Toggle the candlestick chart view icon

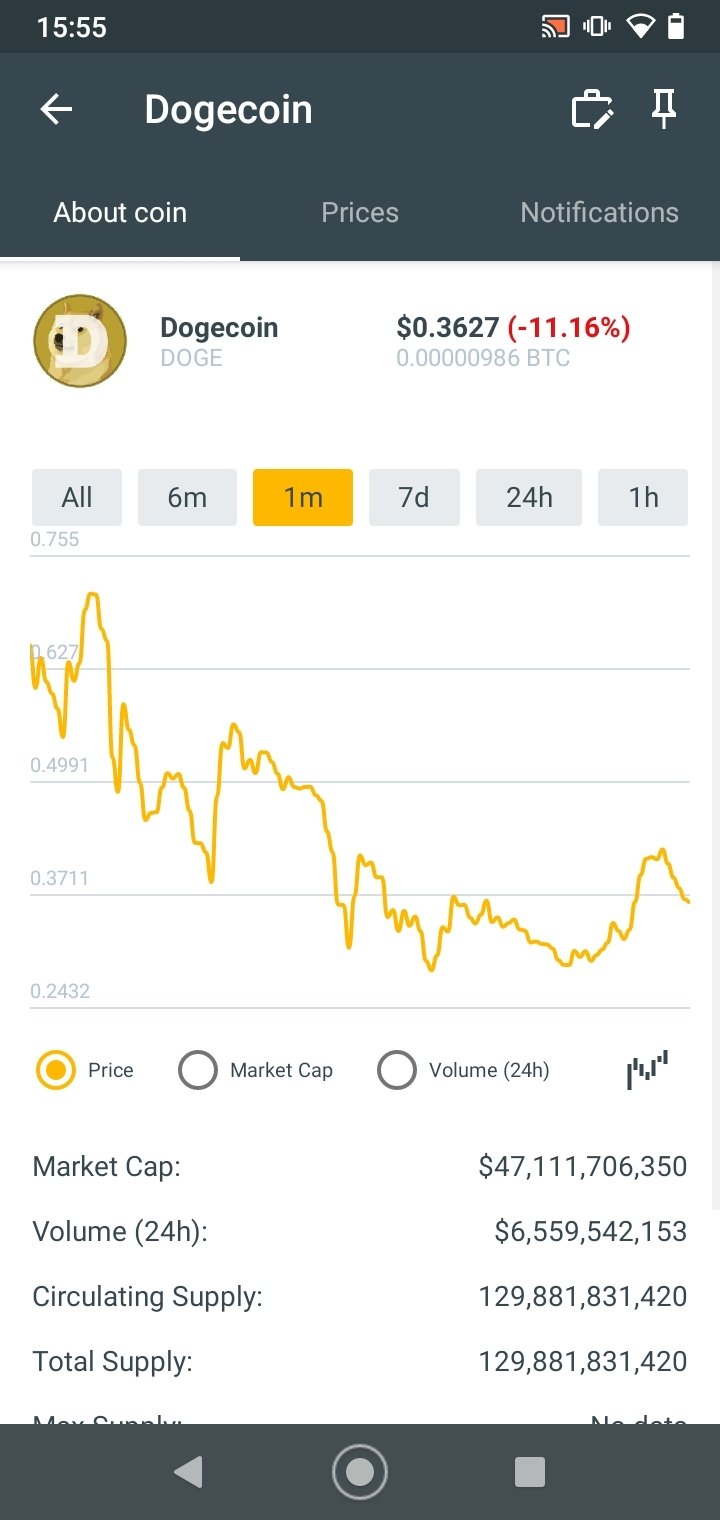[647, 1070]
